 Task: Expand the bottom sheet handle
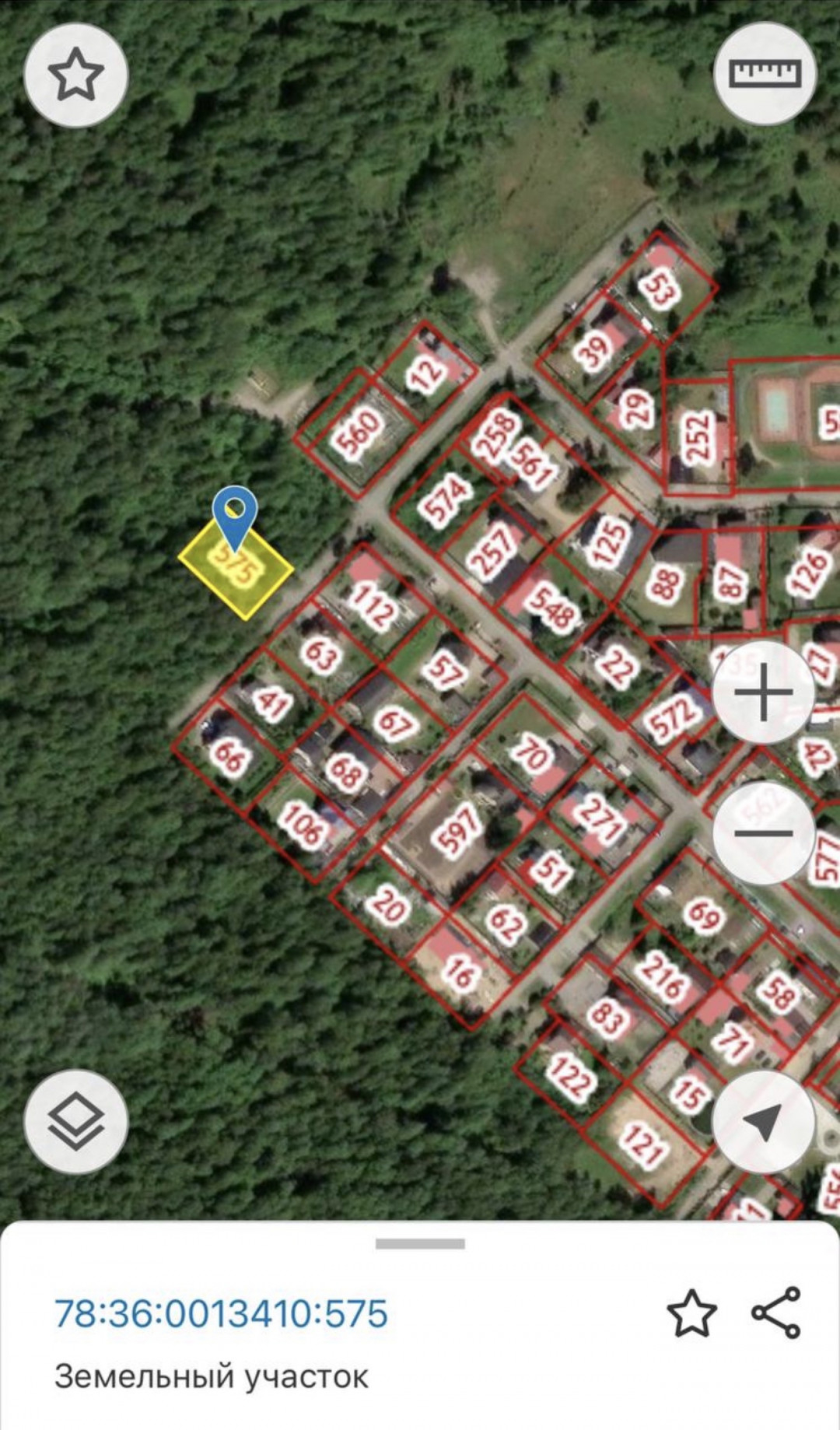[x=420, y=1244]
